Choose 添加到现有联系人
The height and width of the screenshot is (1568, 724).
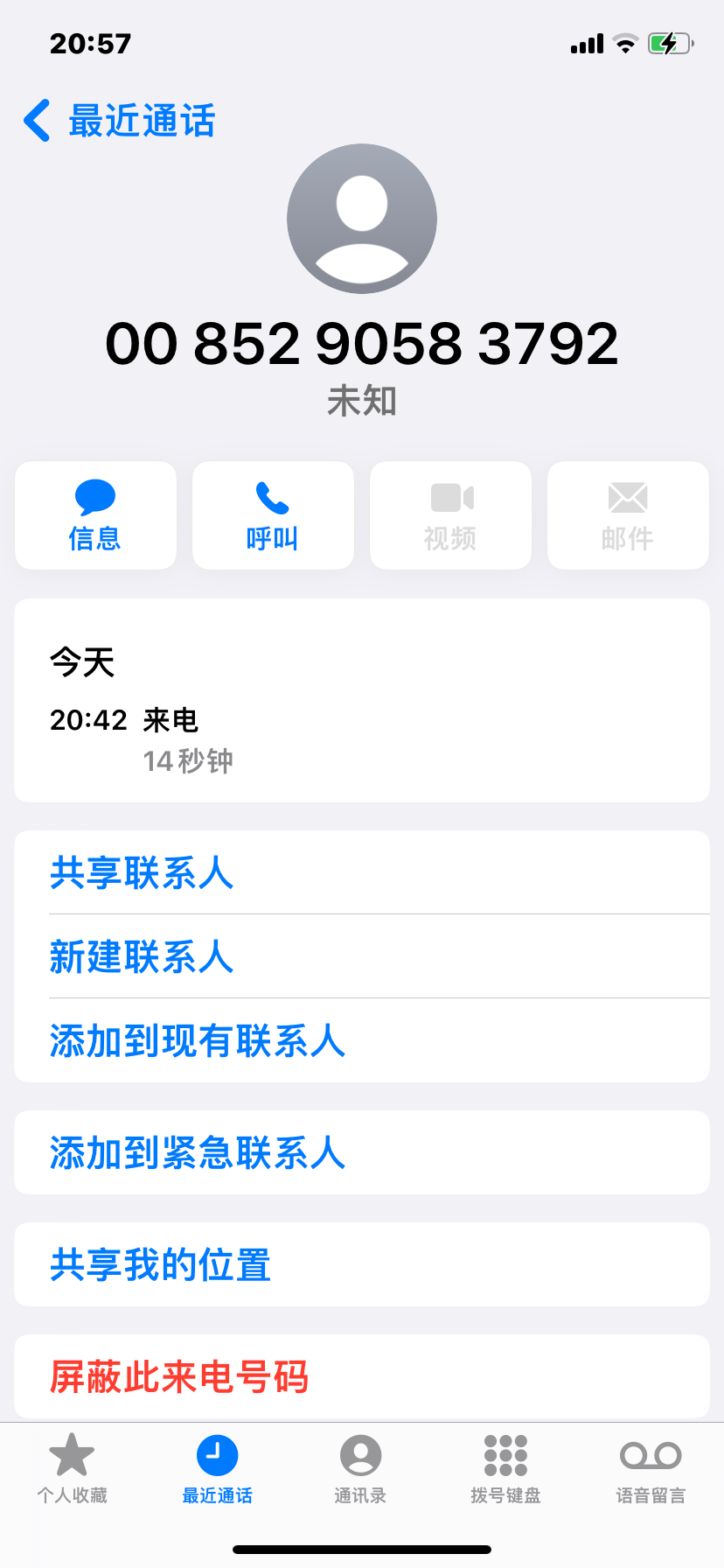click(198, 1040)
